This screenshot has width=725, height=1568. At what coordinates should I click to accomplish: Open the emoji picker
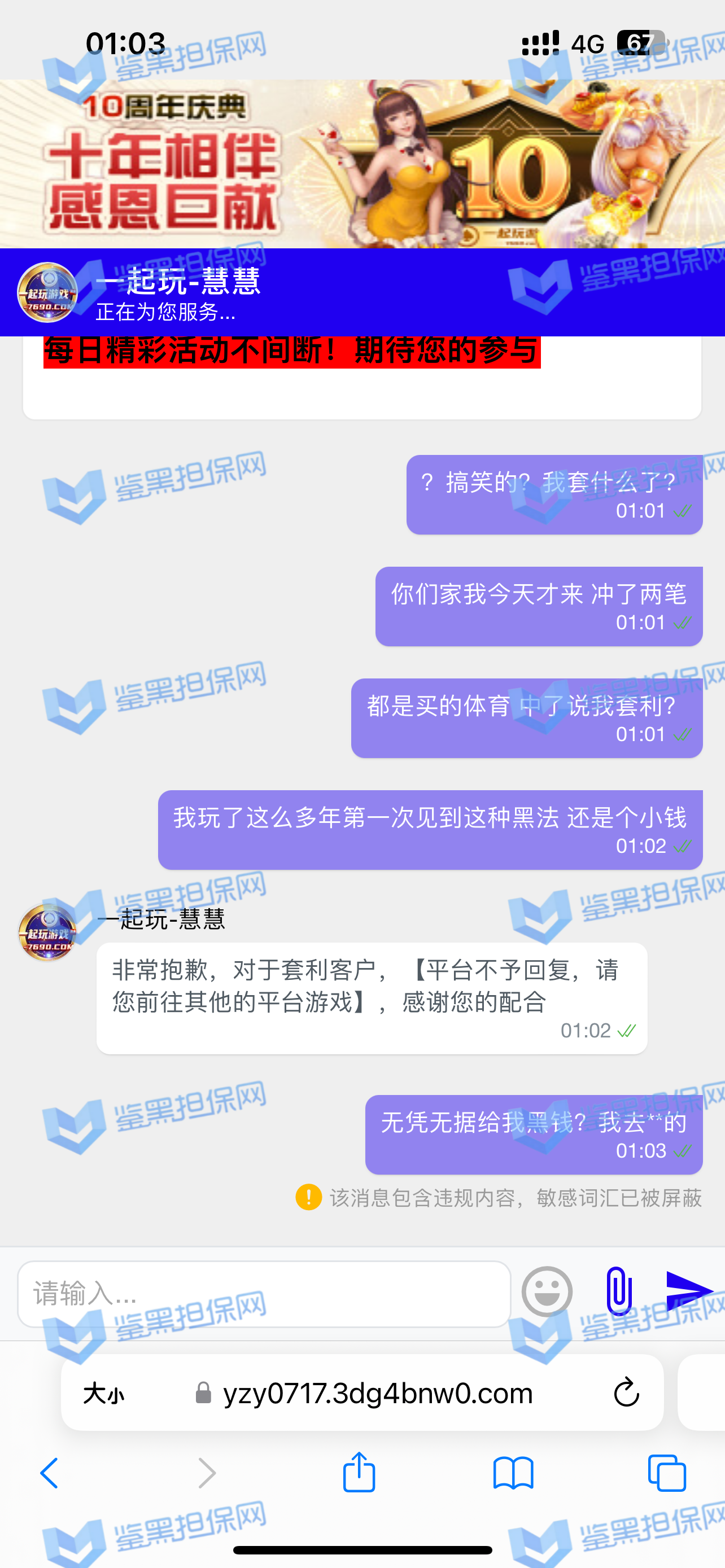tap(547, 1291)
